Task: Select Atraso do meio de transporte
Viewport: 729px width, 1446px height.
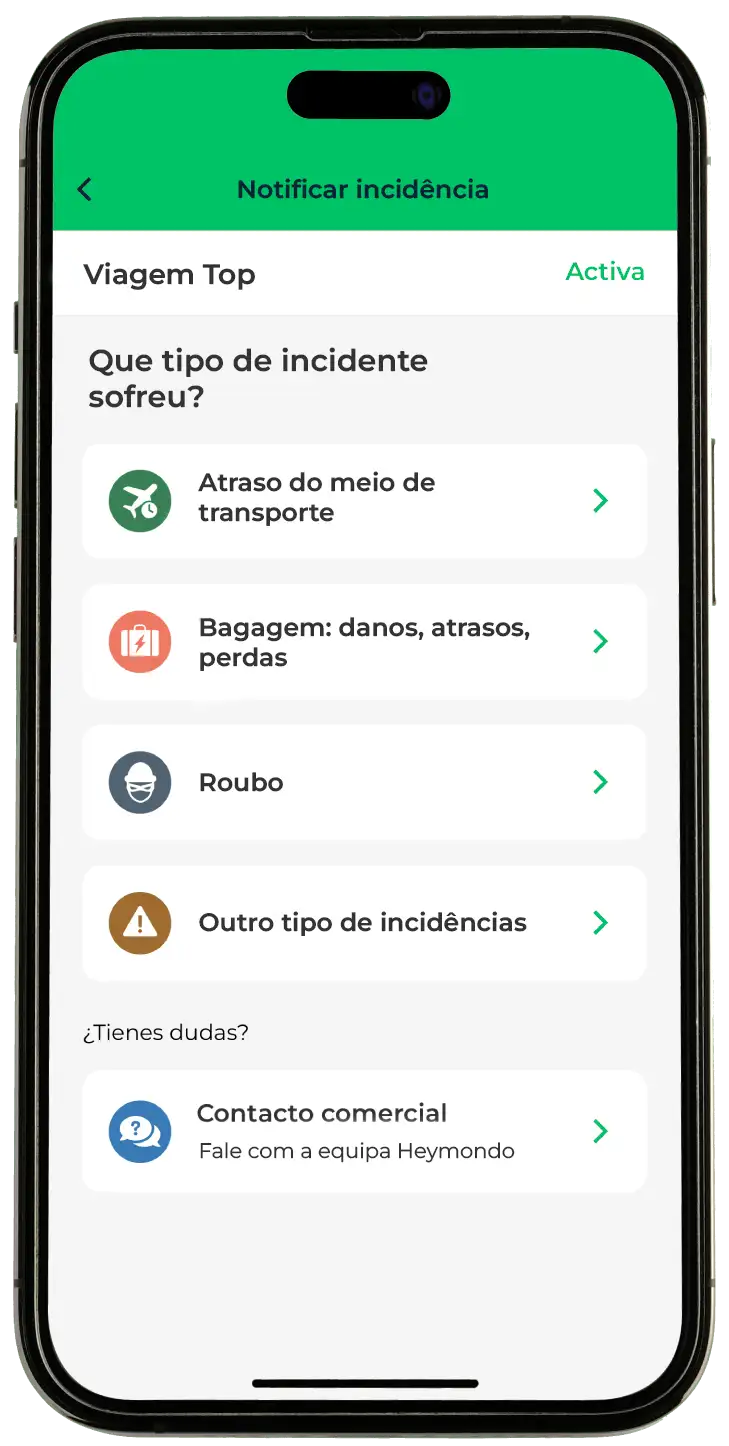Action: click(x=364, y=500)
